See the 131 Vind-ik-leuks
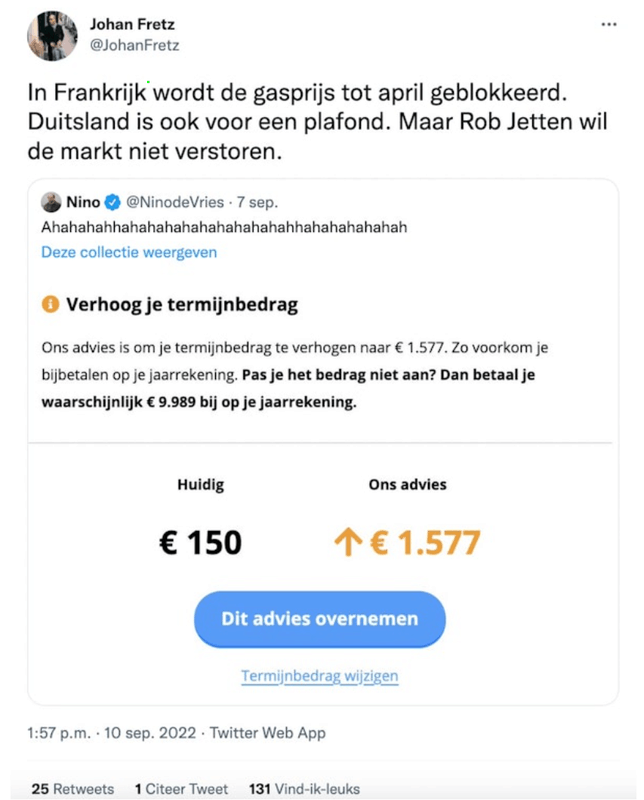 [304, 789]
